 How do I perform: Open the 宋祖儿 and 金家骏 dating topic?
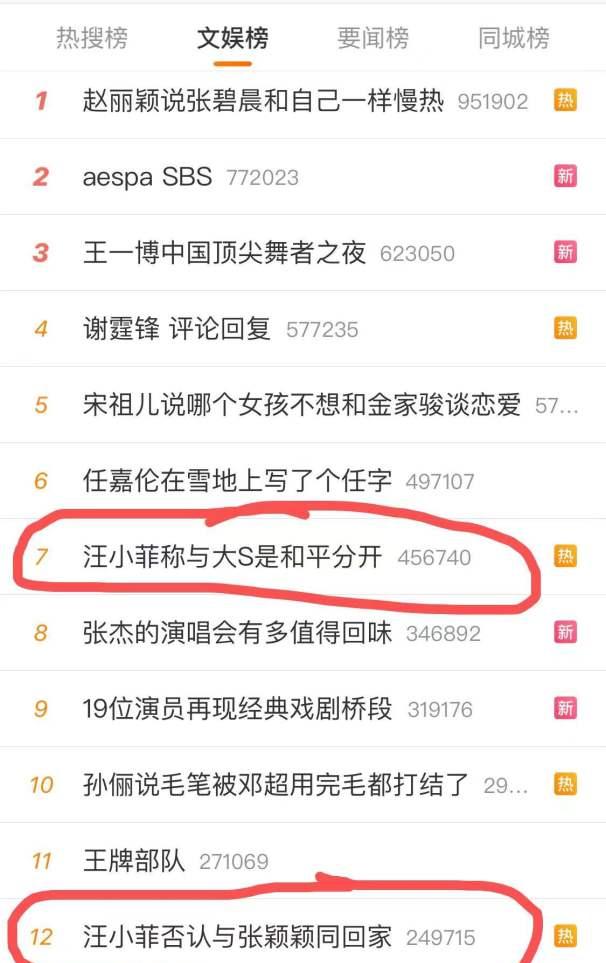click(x=302, y=405)
